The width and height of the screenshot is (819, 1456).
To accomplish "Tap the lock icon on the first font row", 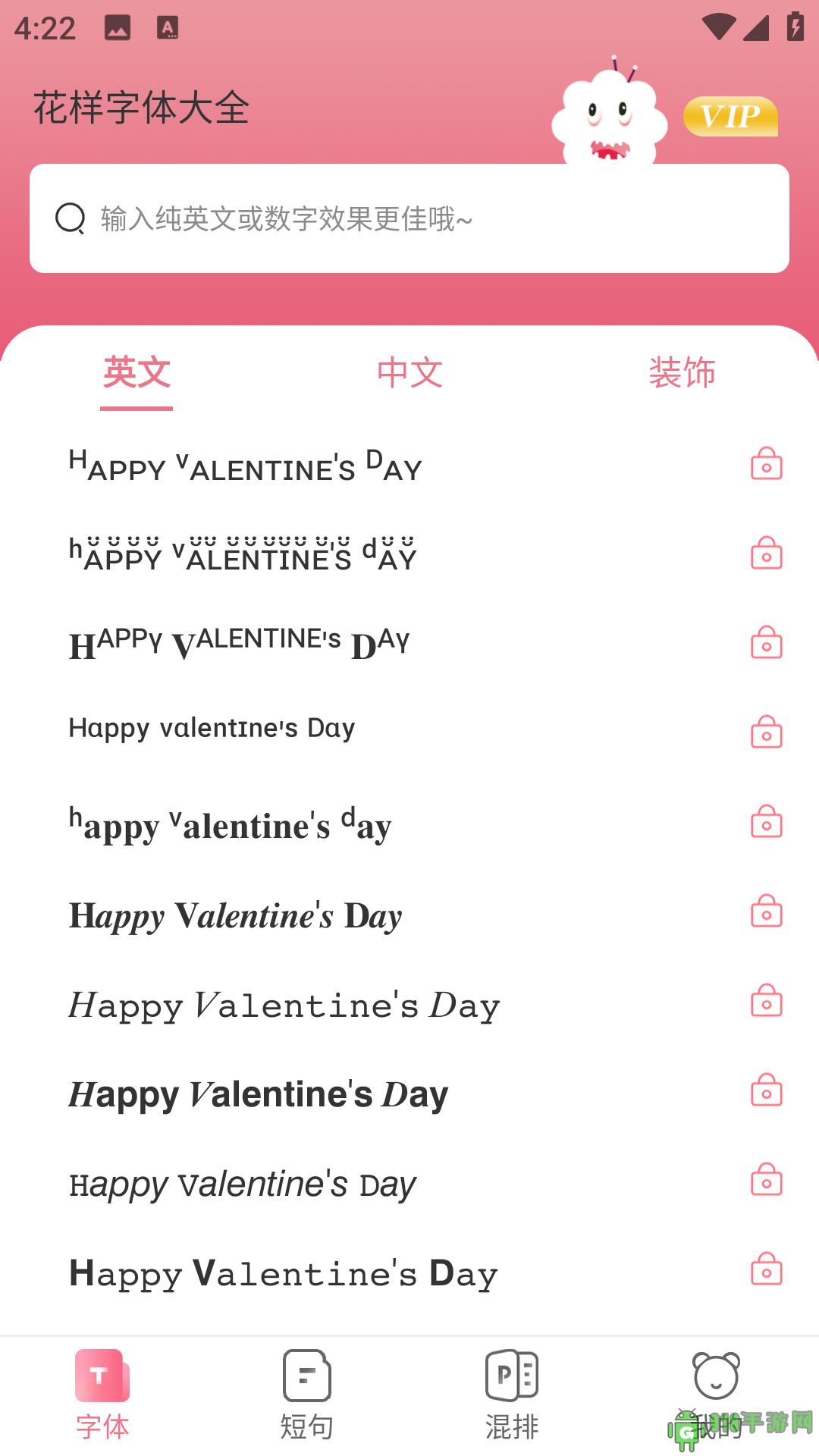I will 766,463.
